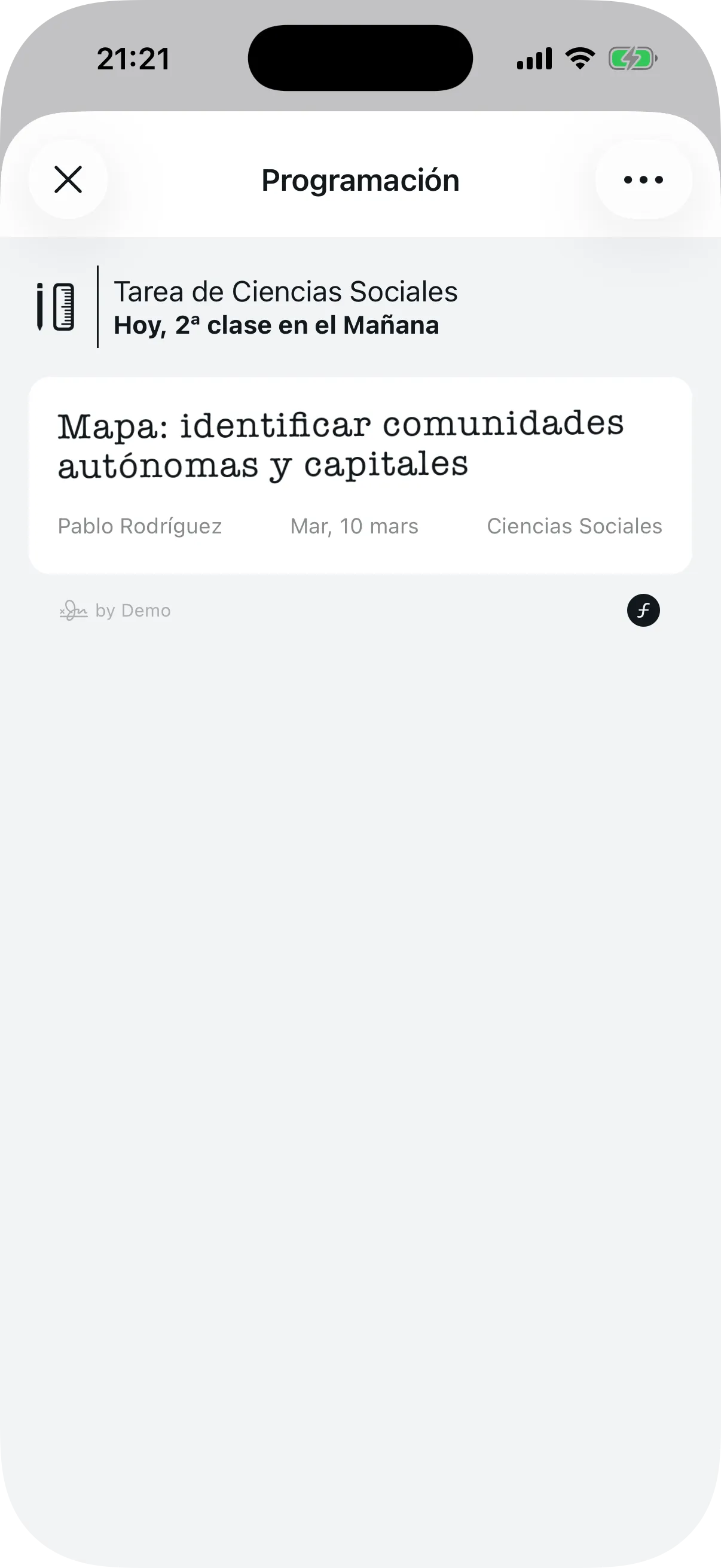Viewport: 721px width, 1568px height.
Task: Tap the assignment title text on the card
Action: 341,441
